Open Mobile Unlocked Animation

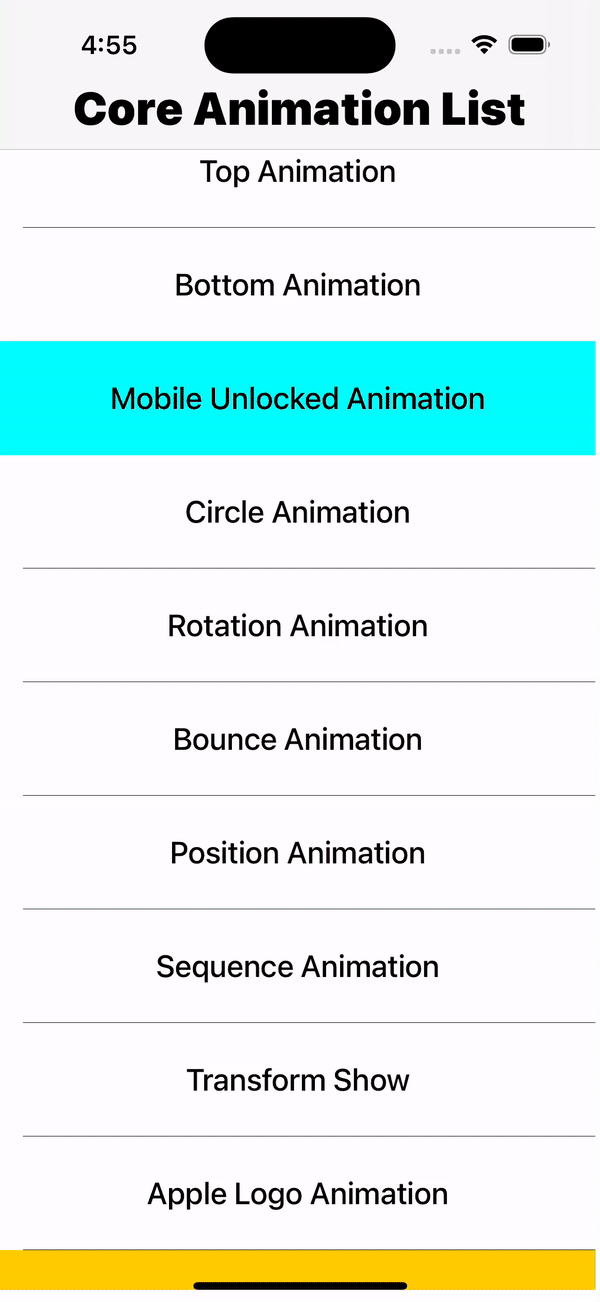(x=298, y=398)
